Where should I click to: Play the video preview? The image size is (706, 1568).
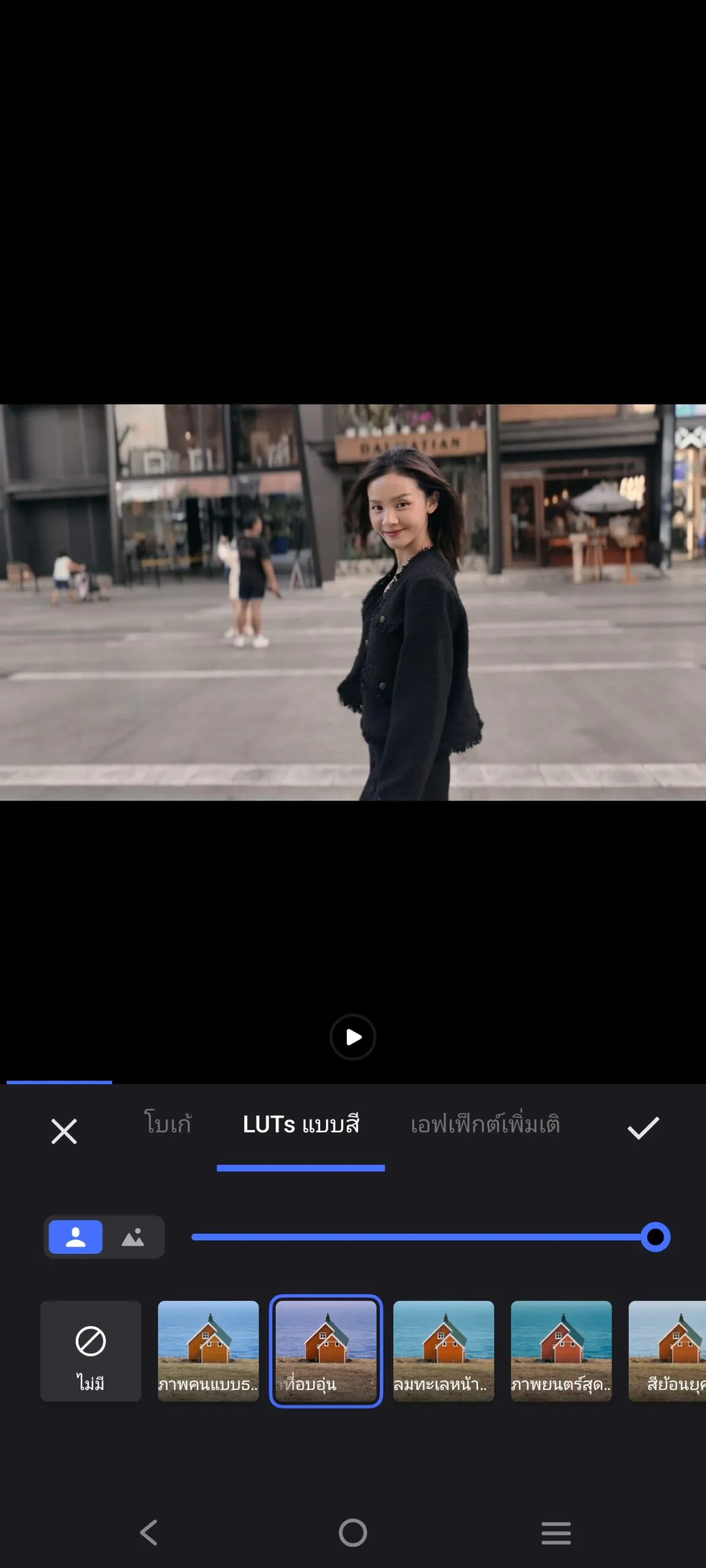(x=352, y=1037)
